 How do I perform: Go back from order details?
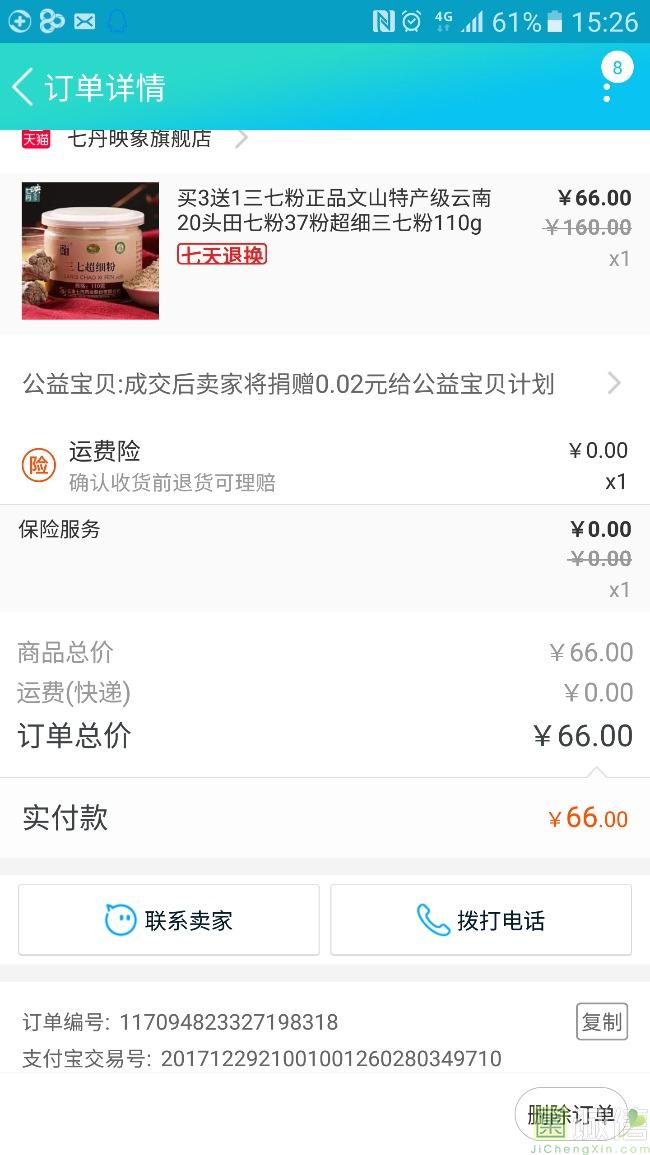point(24,87)
